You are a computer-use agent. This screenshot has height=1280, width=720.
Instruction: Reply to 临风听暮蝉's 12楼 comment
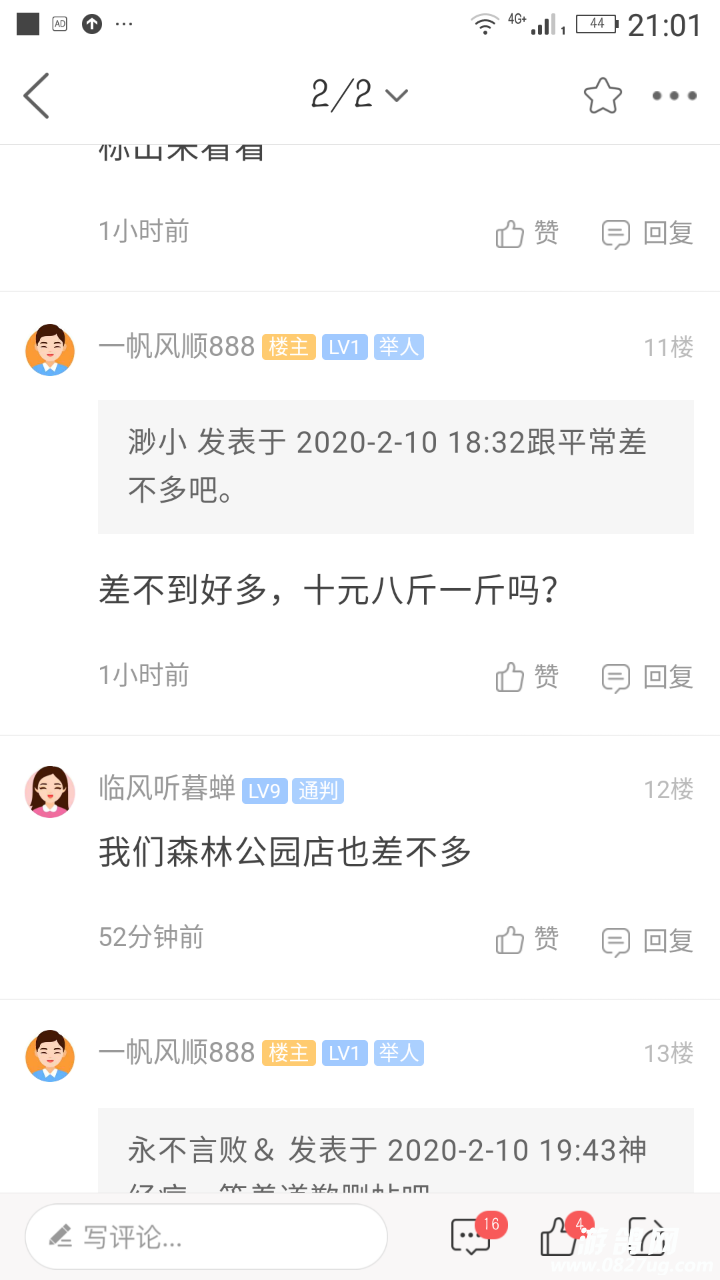(647, 940)
